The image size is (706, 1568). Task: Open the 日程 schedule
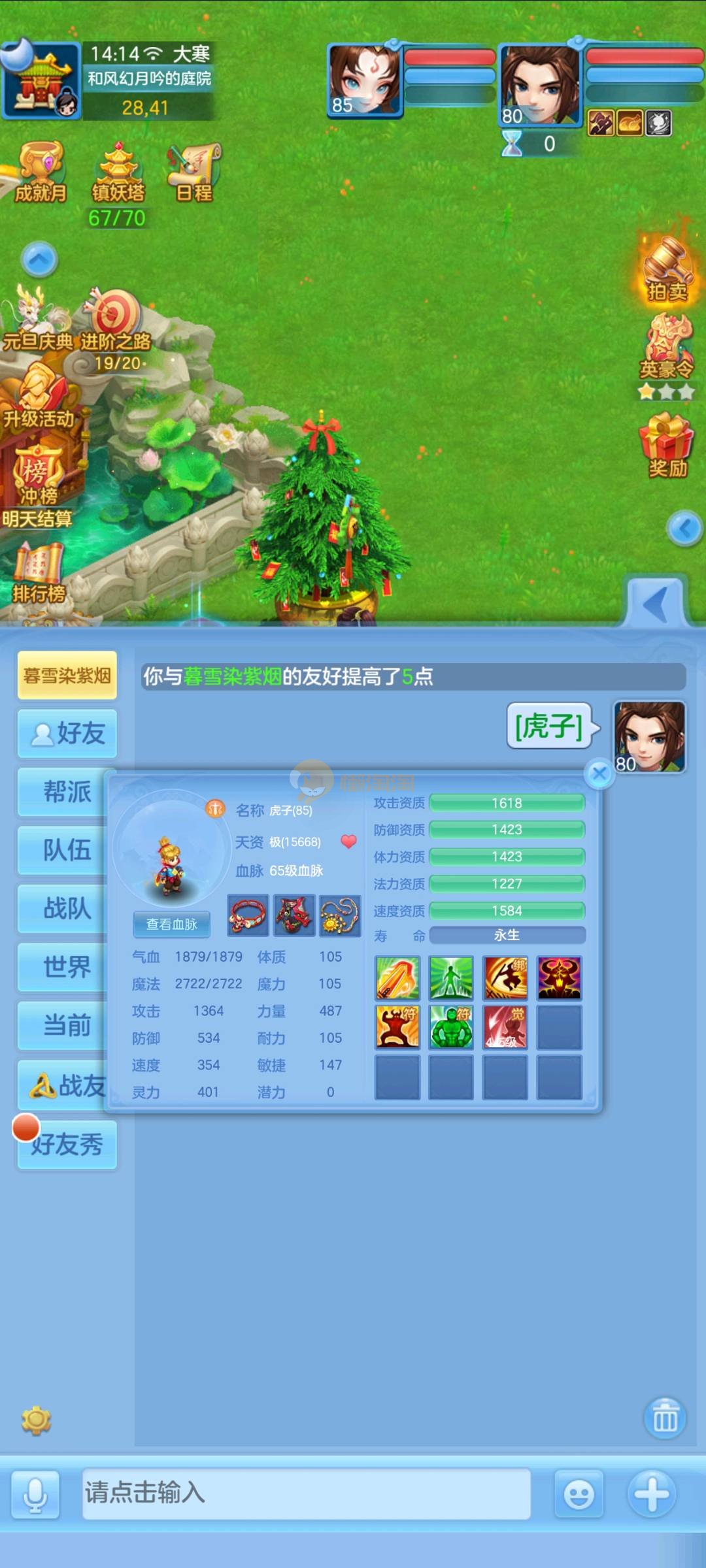point(193,173)
